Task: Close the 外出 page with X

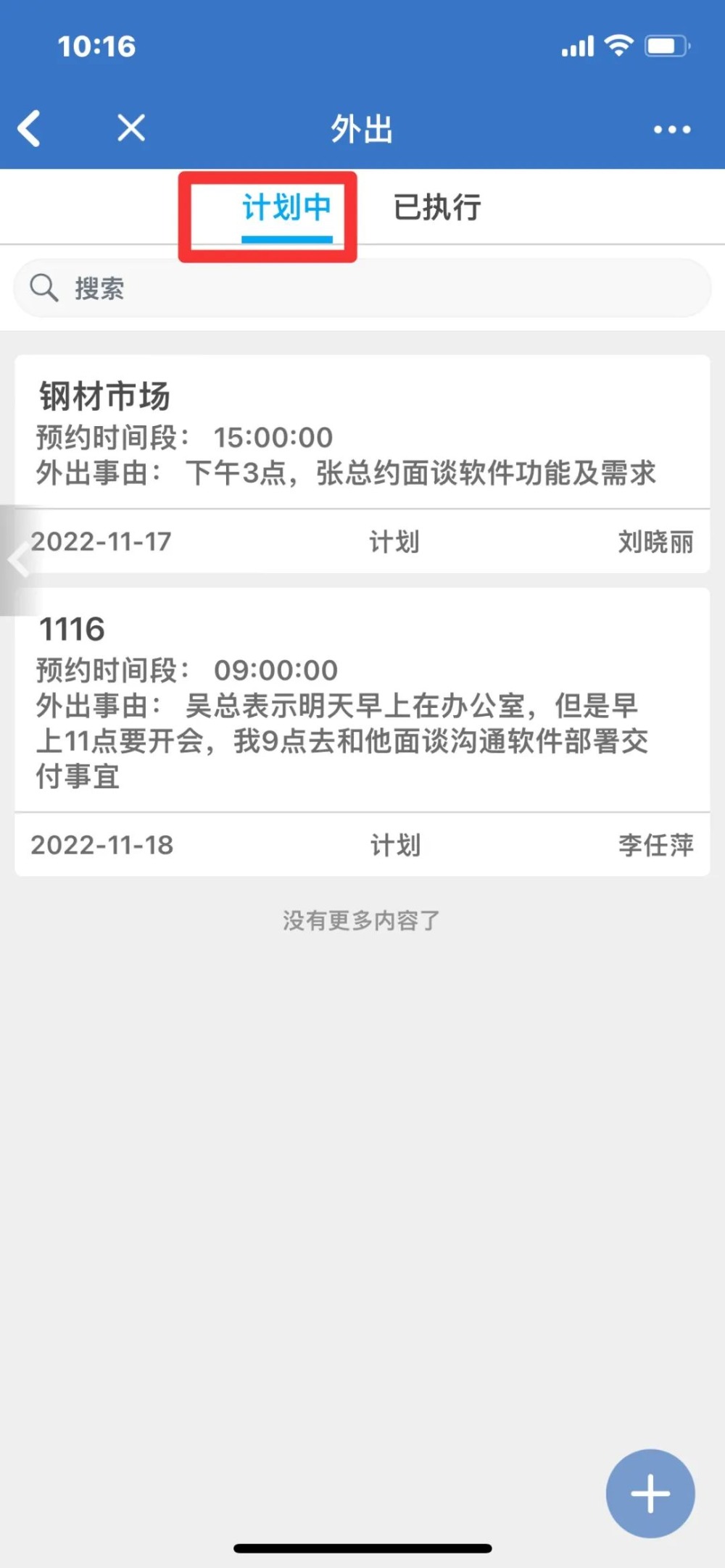Action: [x=131, y=128]
